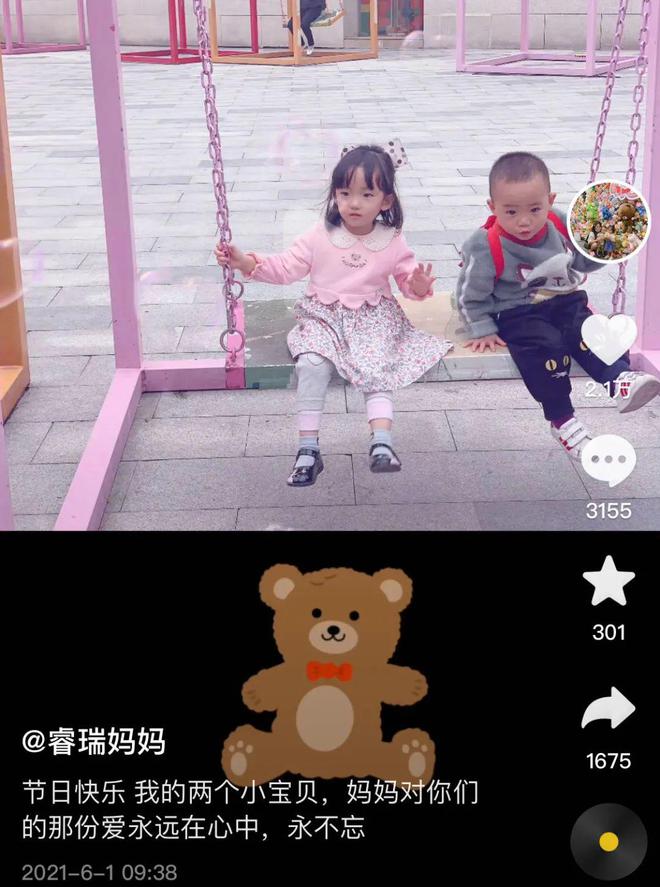660x887 pixels.
Task: Share this video via arrow icon
Action: [608, 709]
